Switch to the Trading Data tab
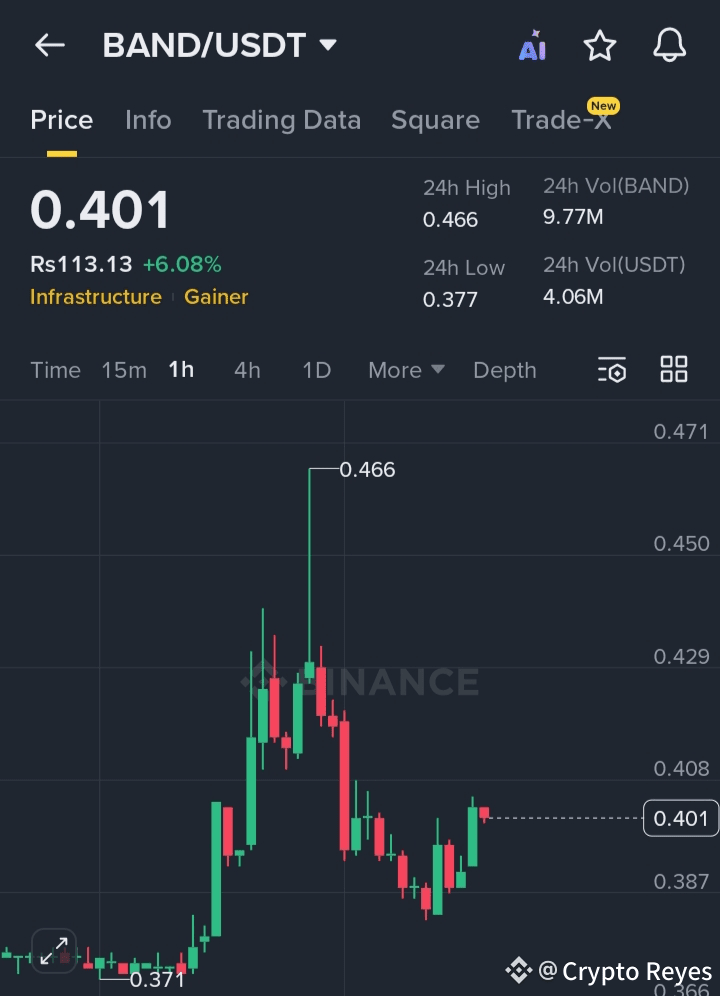The width and height of the screenshot is (720, 996). 281,120
